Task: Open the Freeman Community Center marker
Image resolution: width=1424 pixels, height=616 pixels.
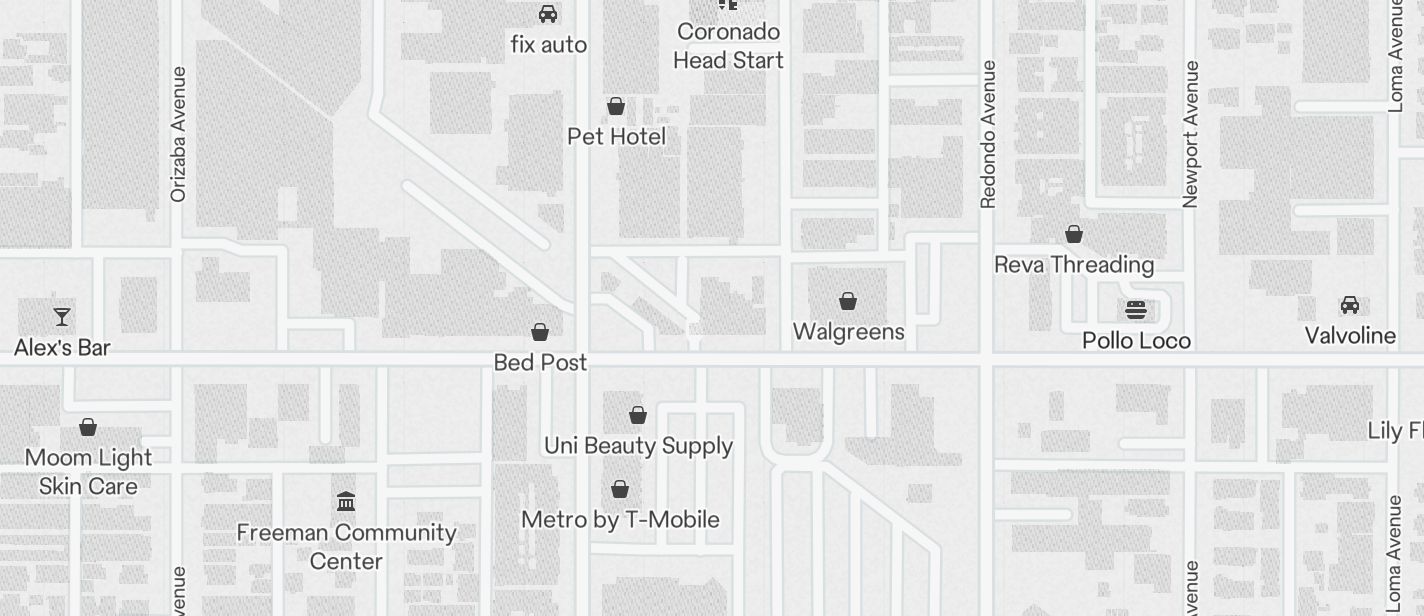Action: (346, 501)
